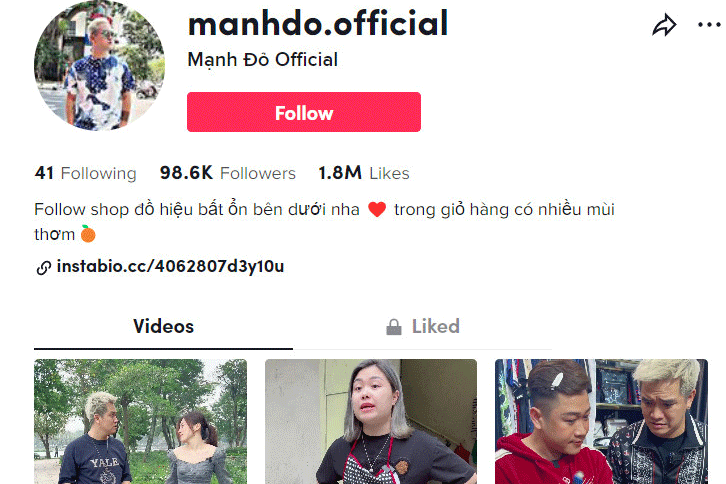Switch to the Videos tab
Image resolution: width=726 pixels, height=484 pixels.
(163, 326)
